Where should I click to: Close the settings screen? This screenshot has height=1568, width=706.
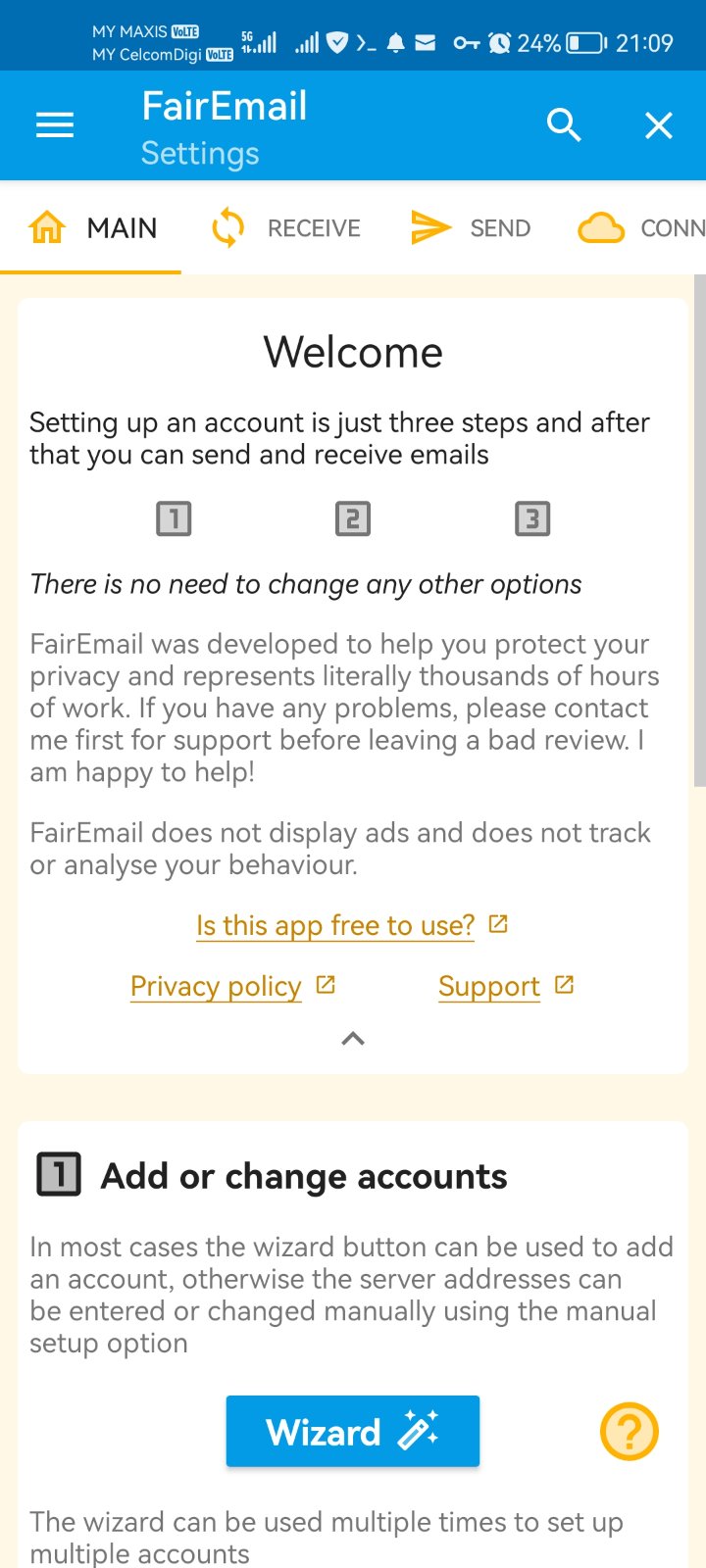coord(658,125)
